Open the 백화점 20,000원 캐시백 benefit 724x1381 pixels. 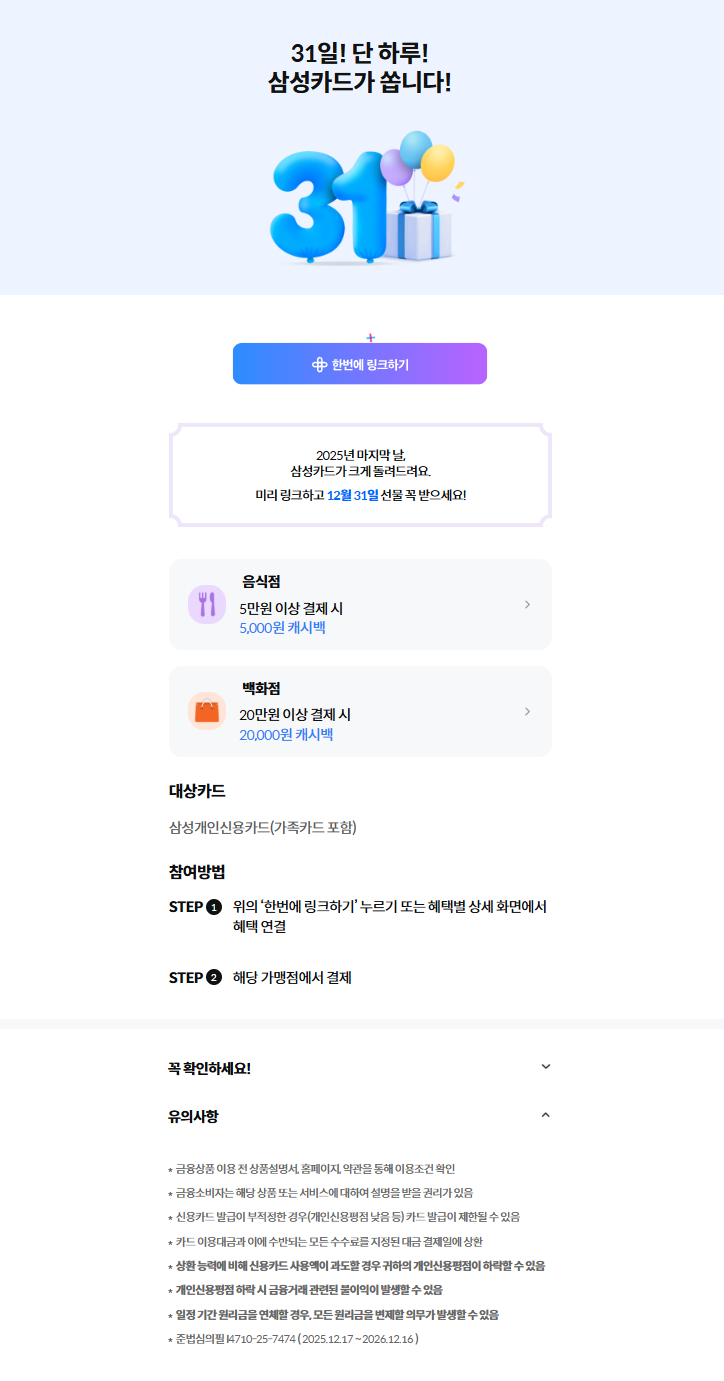(x=360, y=711)
